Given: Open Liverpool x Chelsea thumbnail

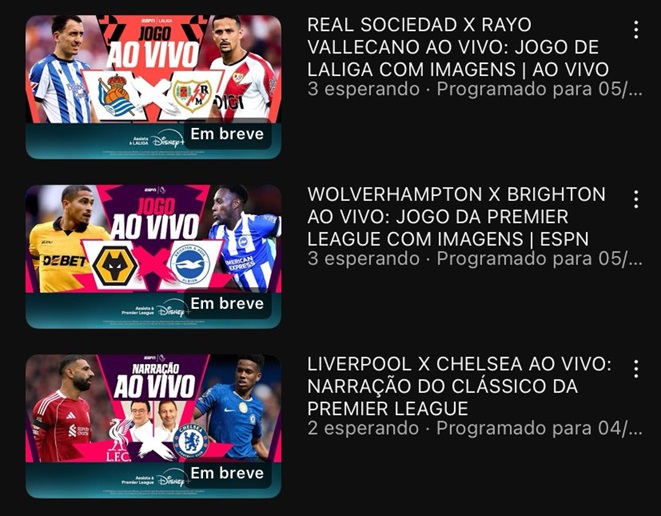Looking at the screenshot, I should coord(153,425).
